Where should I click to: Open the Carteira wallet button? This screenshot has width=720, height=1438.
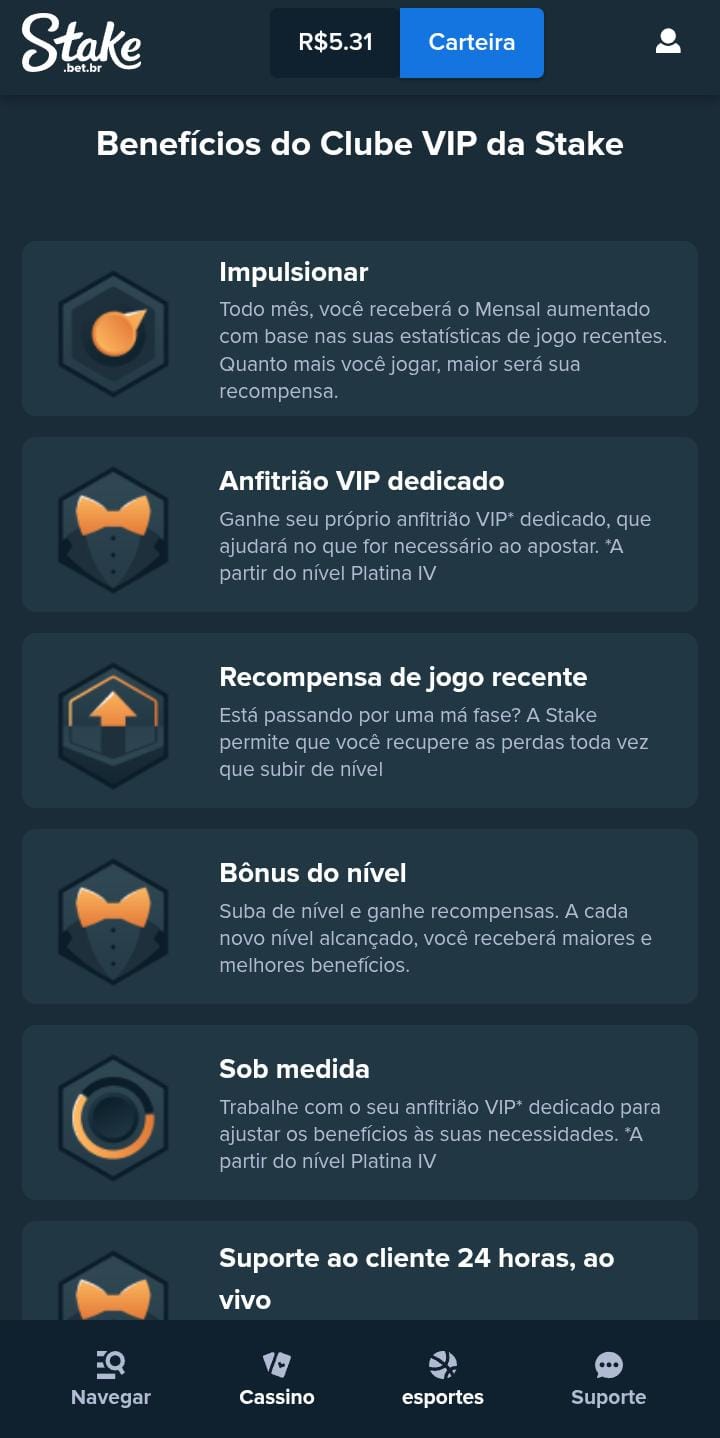[471, 43]
